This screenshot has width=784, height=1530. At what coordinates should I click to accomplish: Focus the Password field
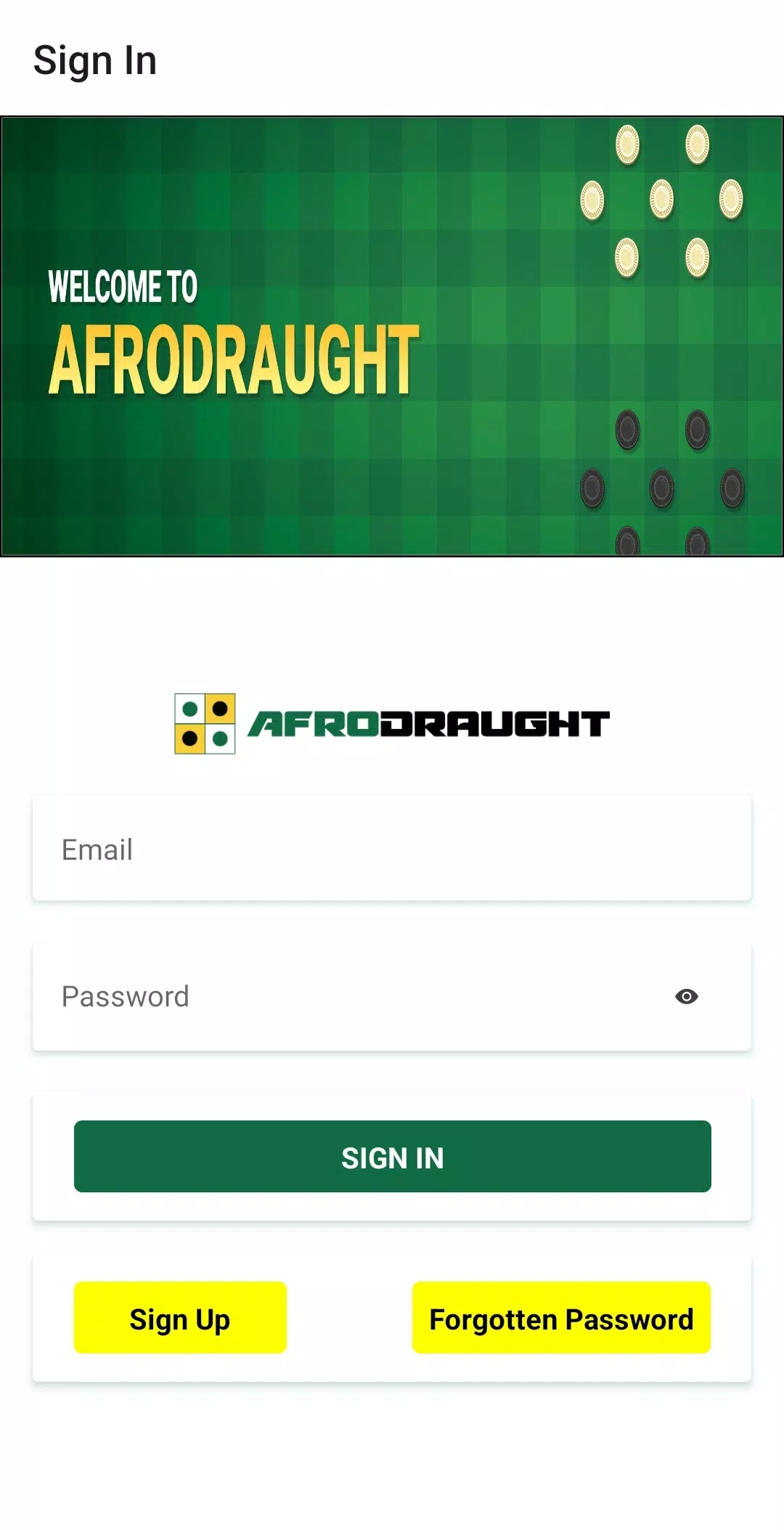[348, 996]
